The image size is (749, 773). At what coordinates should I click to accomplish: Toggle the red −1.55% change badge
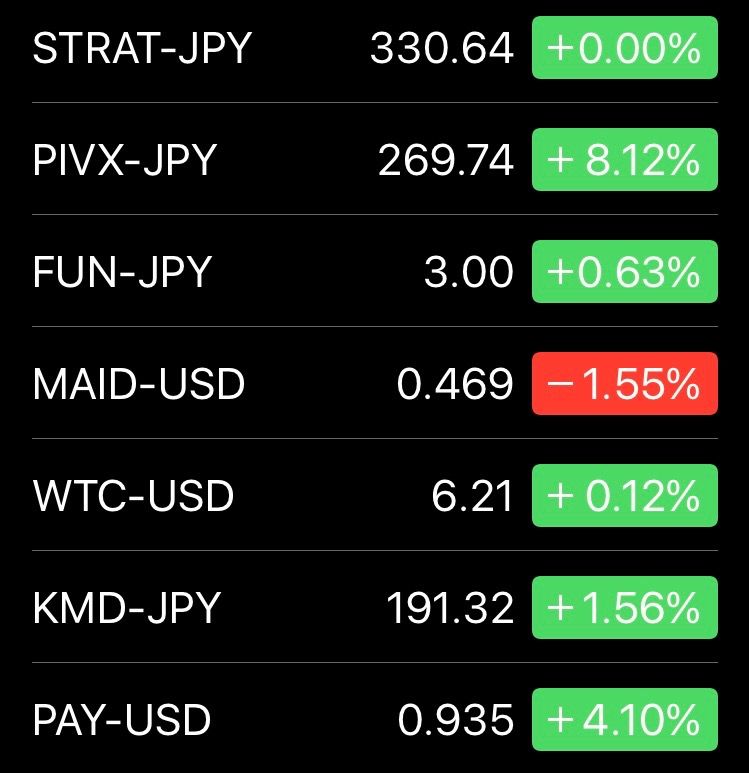coord(624,384)
